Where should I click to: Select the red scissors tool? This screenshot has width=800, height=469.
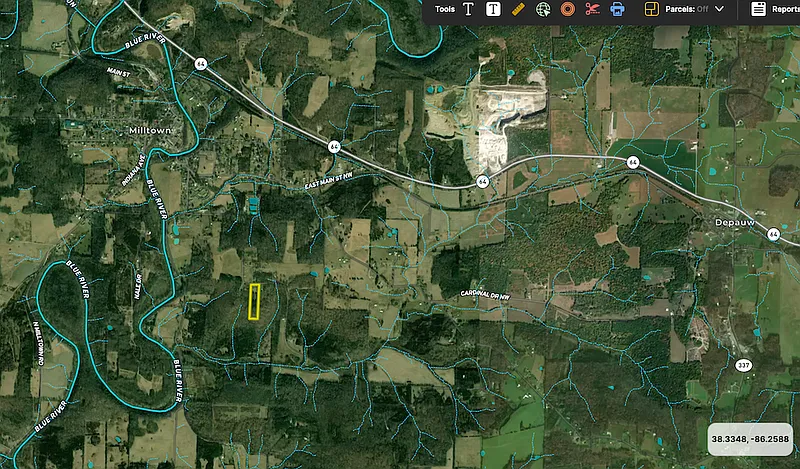(593, 9)
